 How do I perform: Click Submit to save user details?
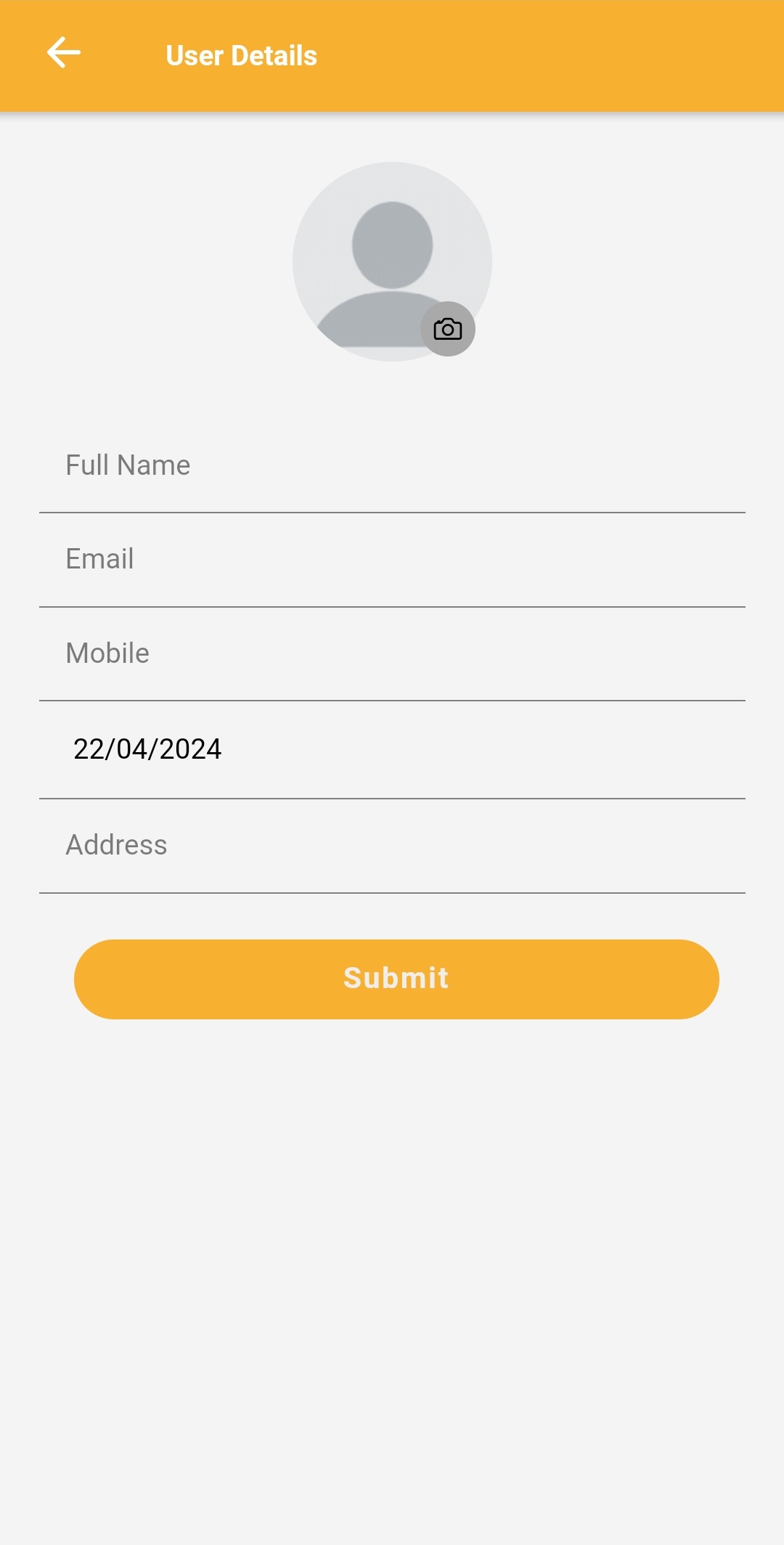coord(395,978)
